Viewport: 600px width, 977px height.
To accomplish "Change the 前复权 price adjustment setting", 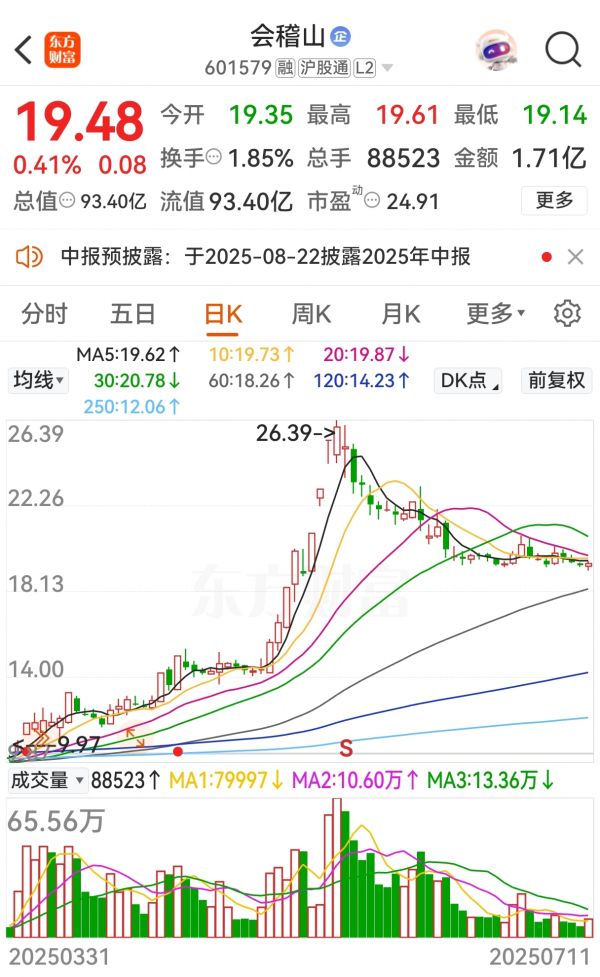I will (x=559, y=380).
